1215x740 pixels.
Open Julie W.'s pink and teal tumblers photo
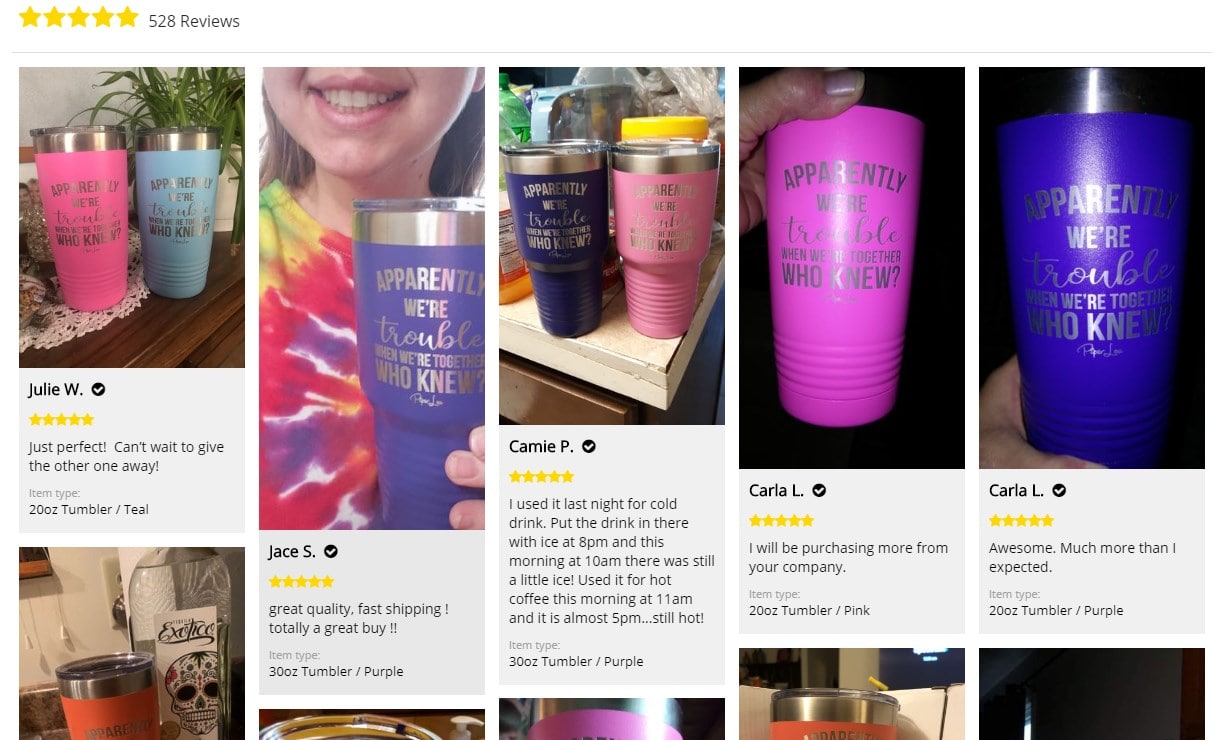[x=132, y=217]
